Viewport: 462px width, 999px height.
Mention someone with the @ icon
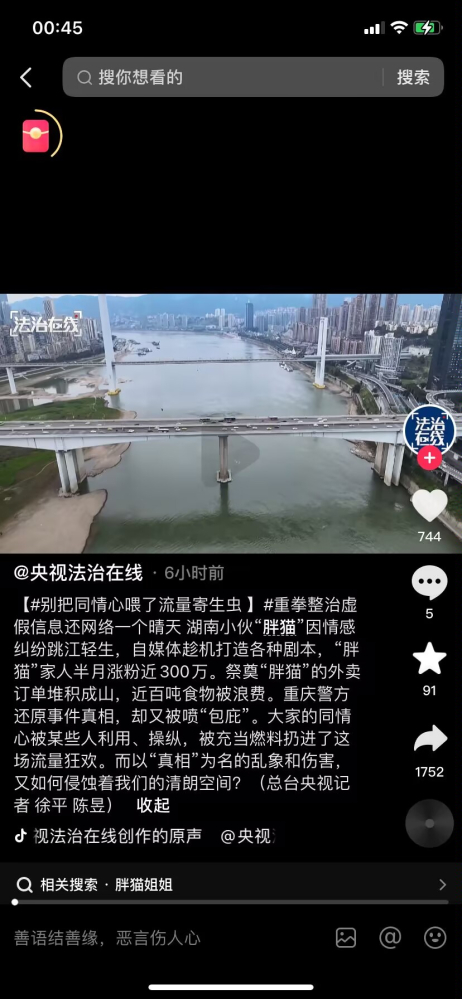click(390, 937)
